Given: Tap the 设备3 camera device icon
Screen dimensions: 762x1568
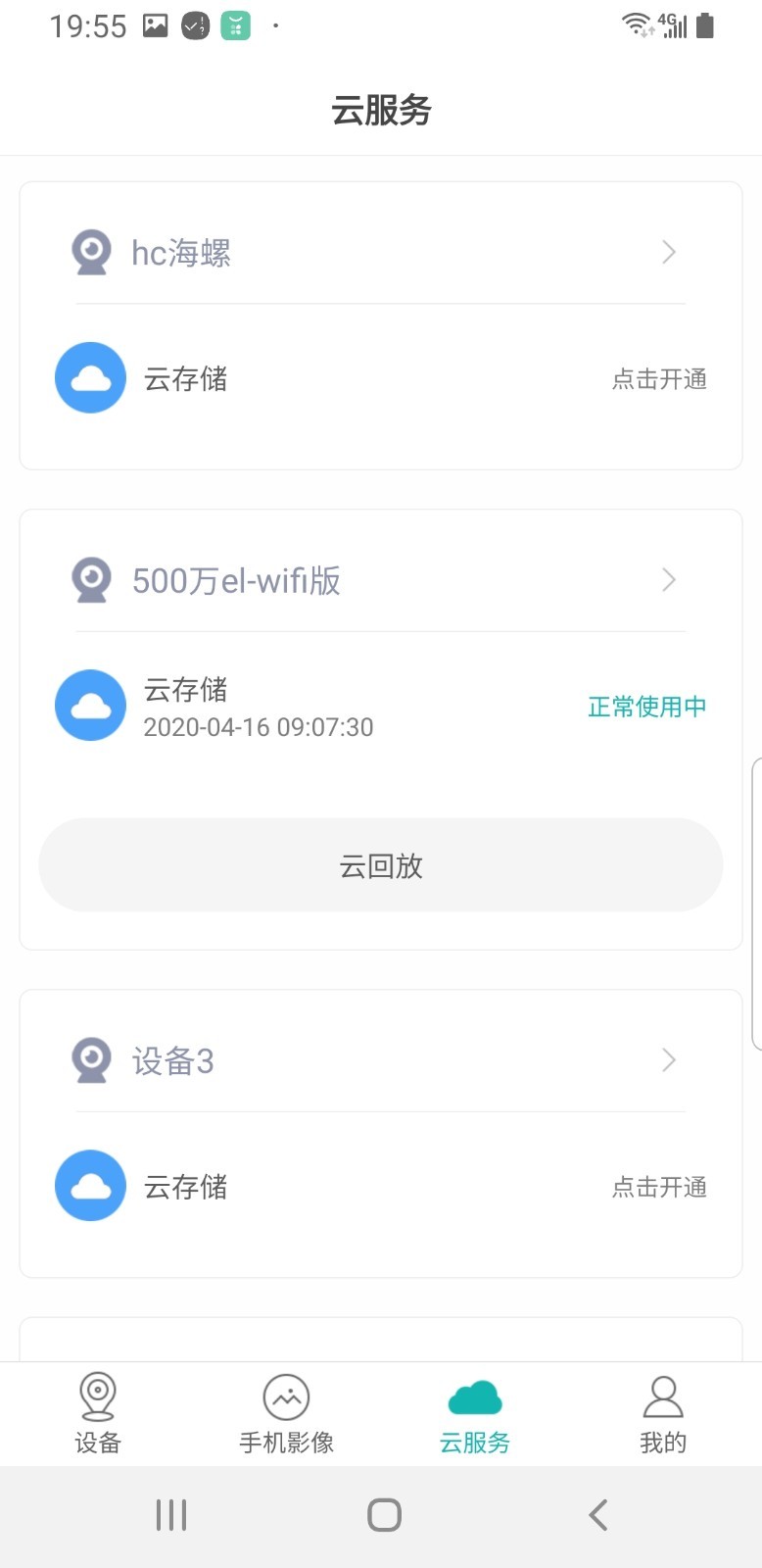Looking at the screenshot, I should 91,1059.
